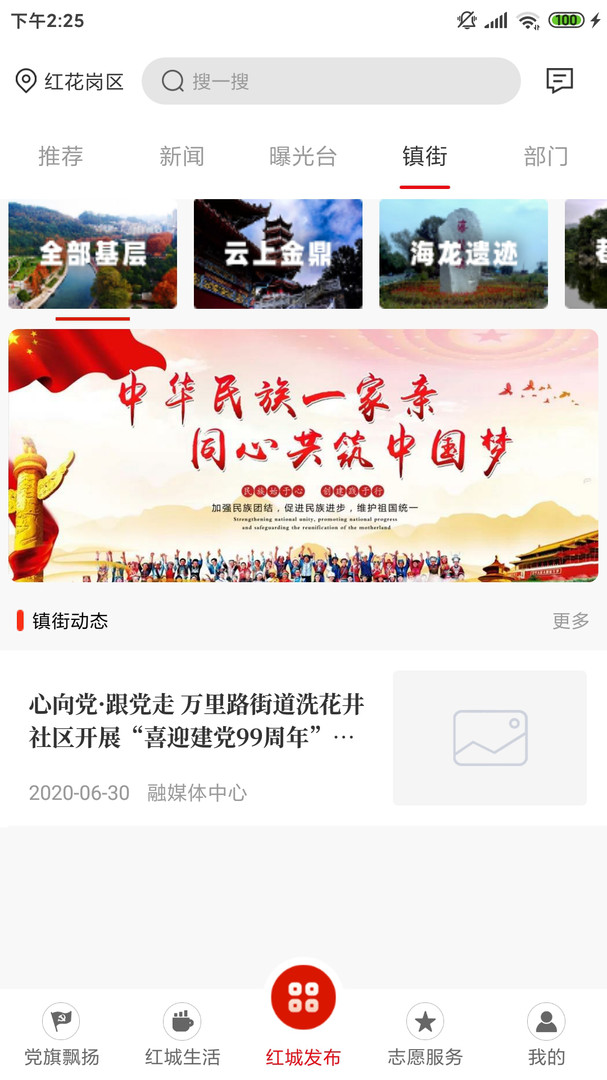
Task: Go to the 党旗飘扬 section
Action: [x=61, y=1035]
